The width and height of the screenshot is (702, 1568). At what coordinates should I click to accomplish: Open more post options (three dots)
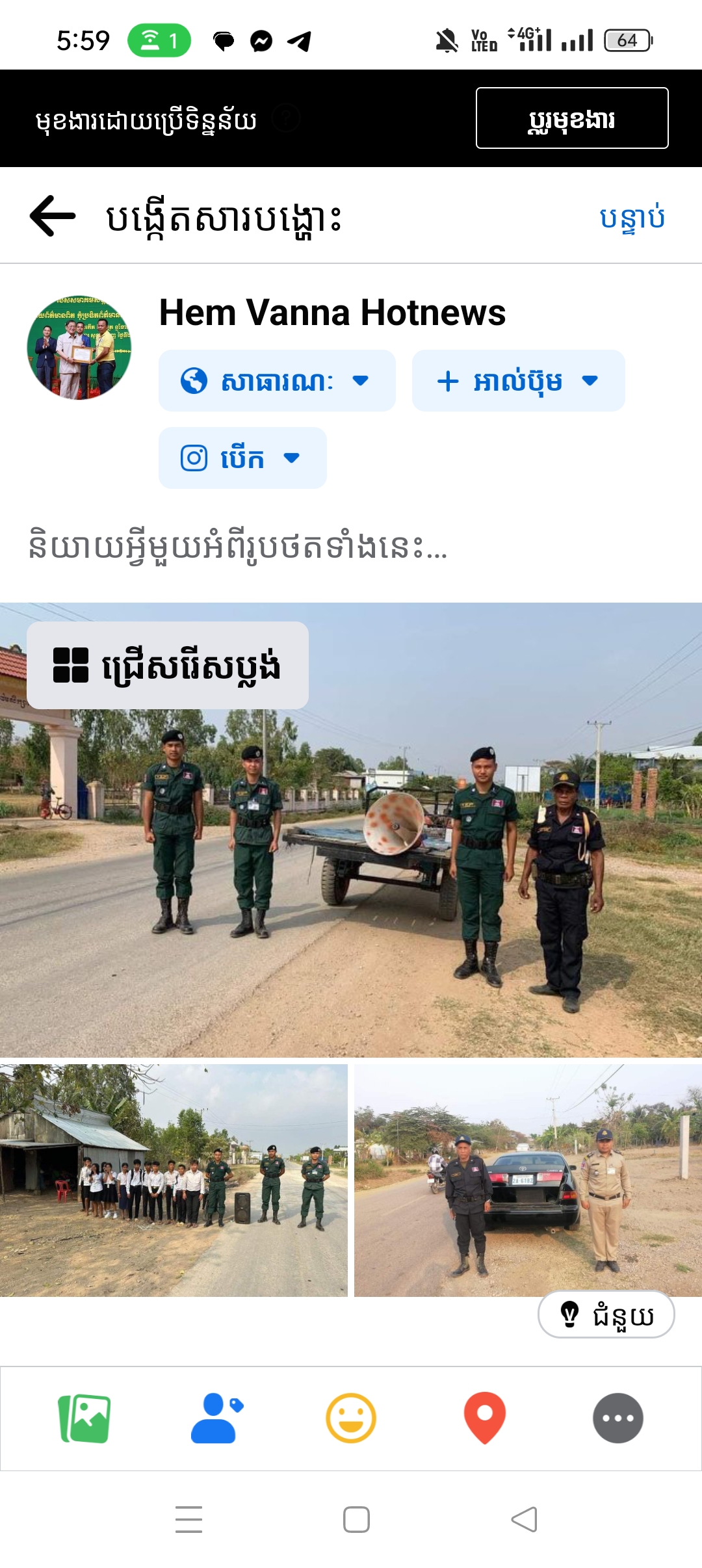pyautogui.click(x=617, y=1418)
